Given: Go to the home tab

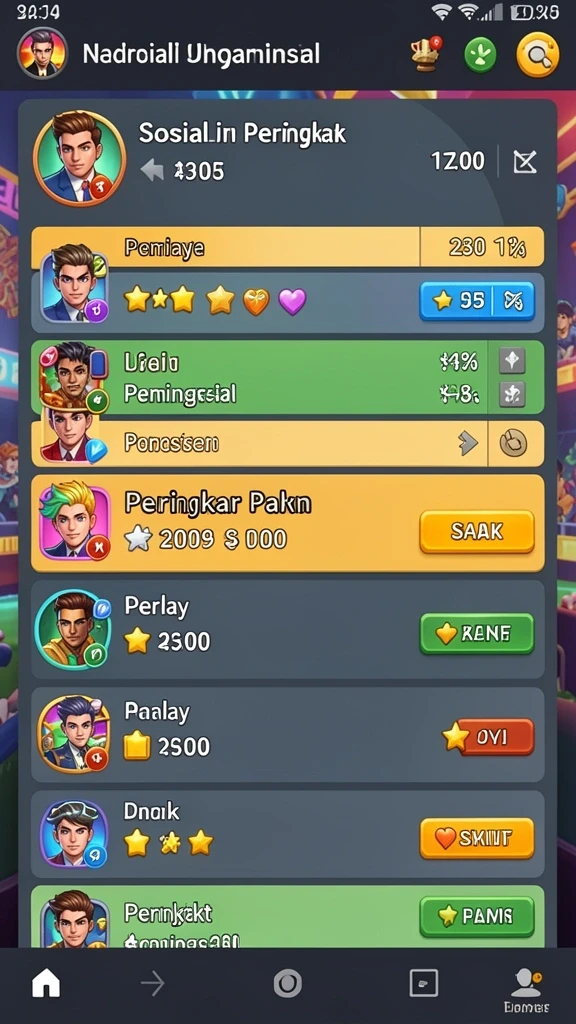Looking at the screenshot, I should tap(46, 984).
